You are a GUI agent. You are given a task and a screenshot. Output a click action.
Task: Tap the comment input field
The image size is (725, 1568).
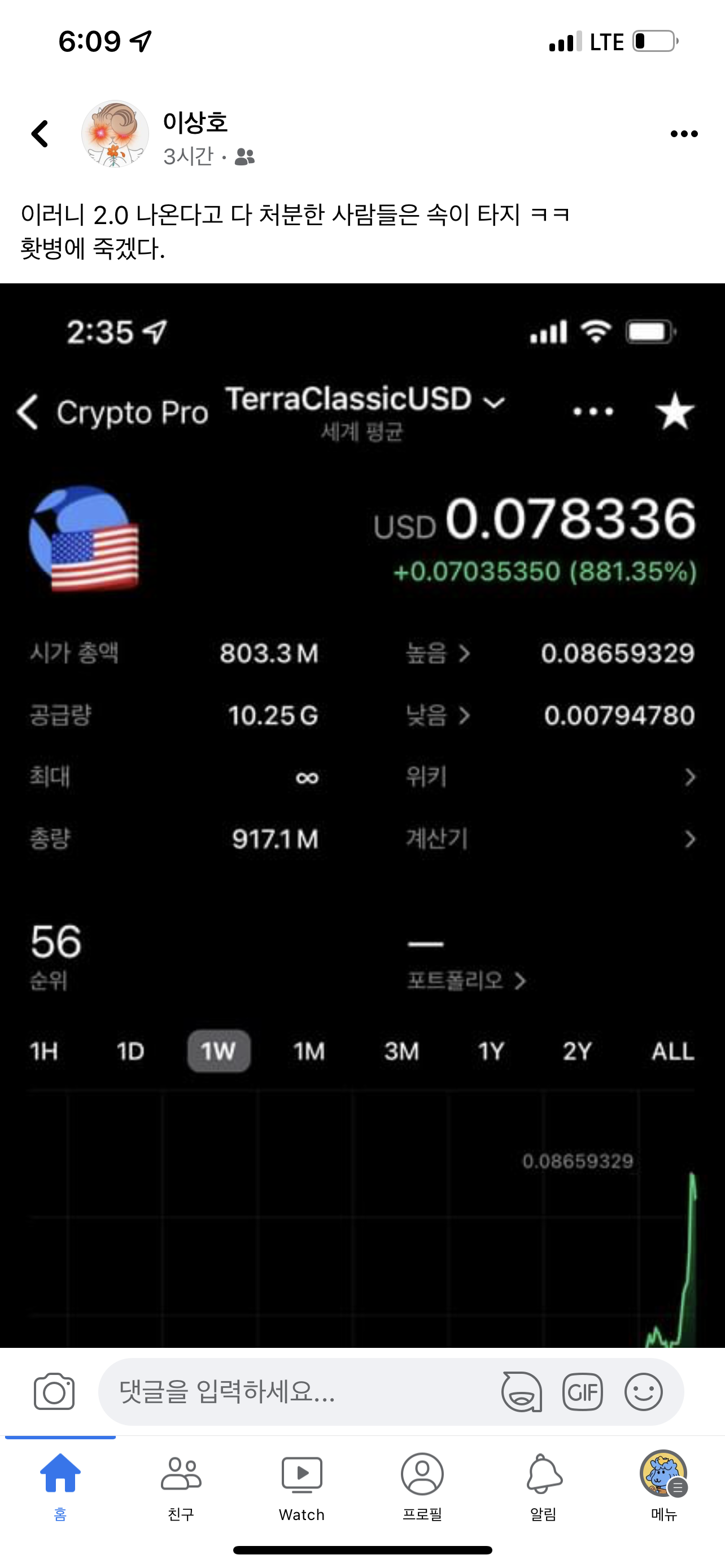pyautogui.click(x=292, y=1391)
